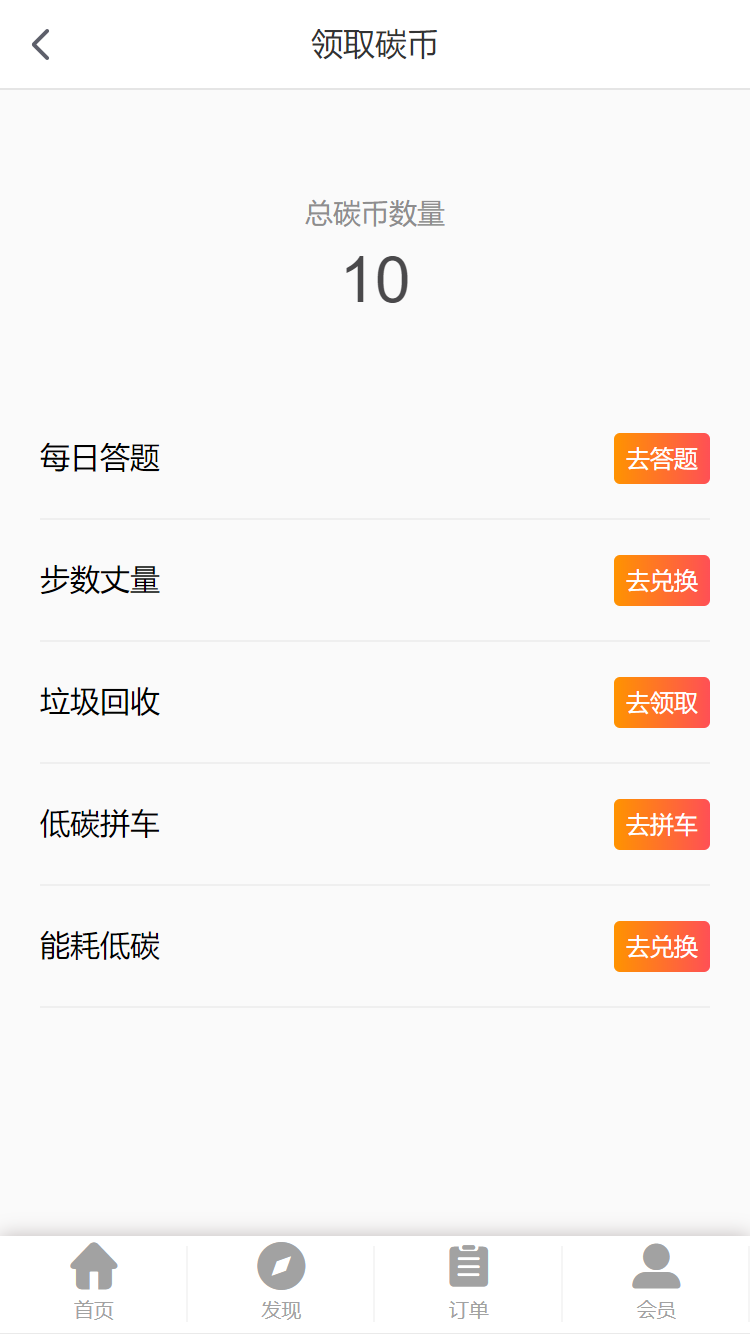750x1334 pixels.
Task: Switch to the 首页 tab
Action: coord(94,1282)
